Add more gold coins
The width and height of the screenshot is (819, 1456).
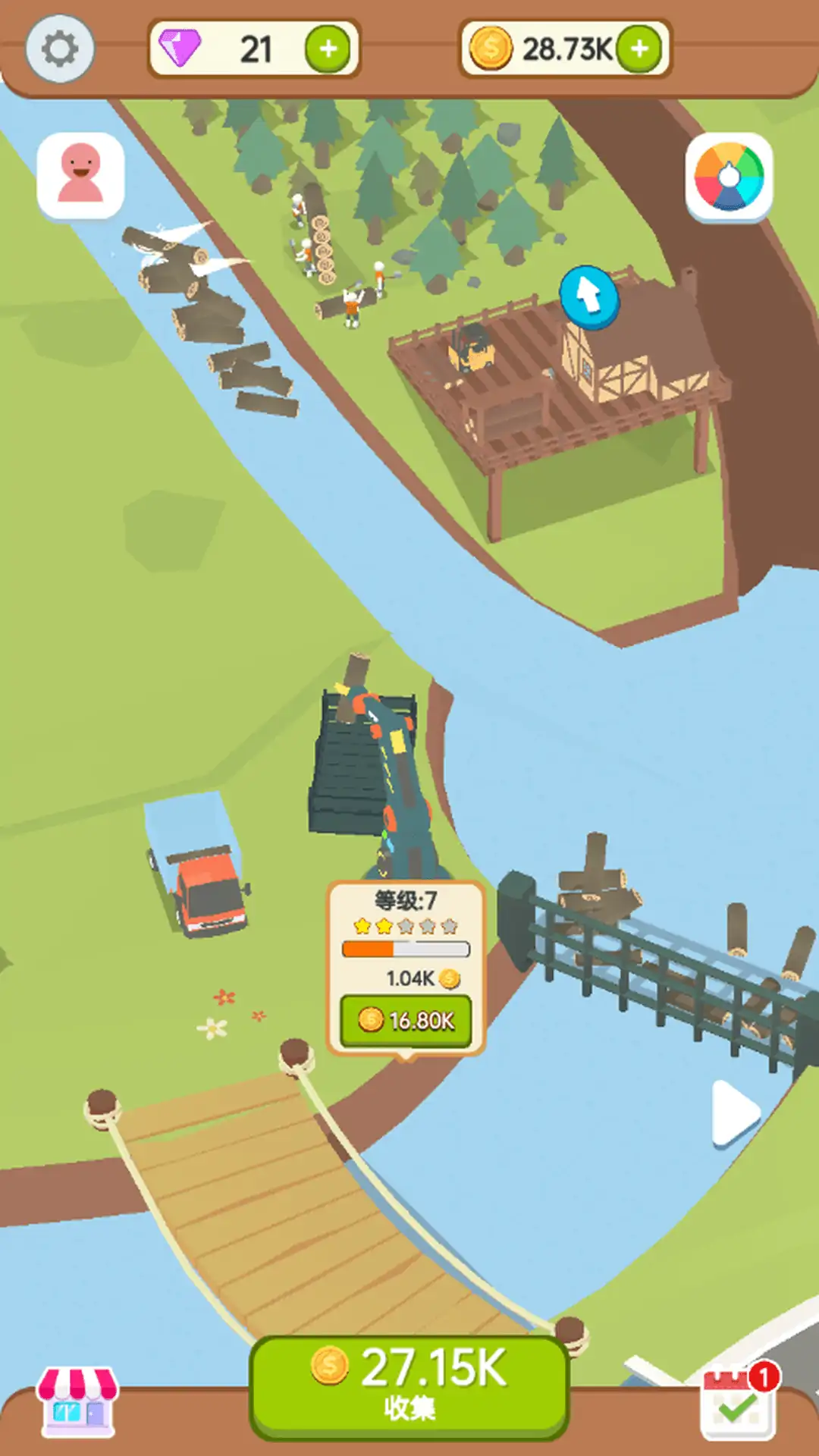pyautogui.click(x=639, y=49)
